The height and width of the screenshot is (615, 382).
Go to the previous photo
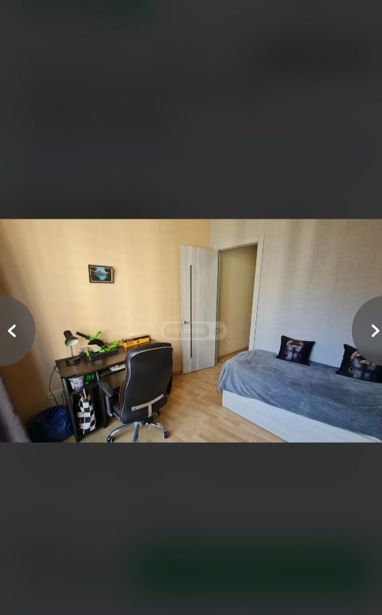pyautogui.click(x=13, y=331)
